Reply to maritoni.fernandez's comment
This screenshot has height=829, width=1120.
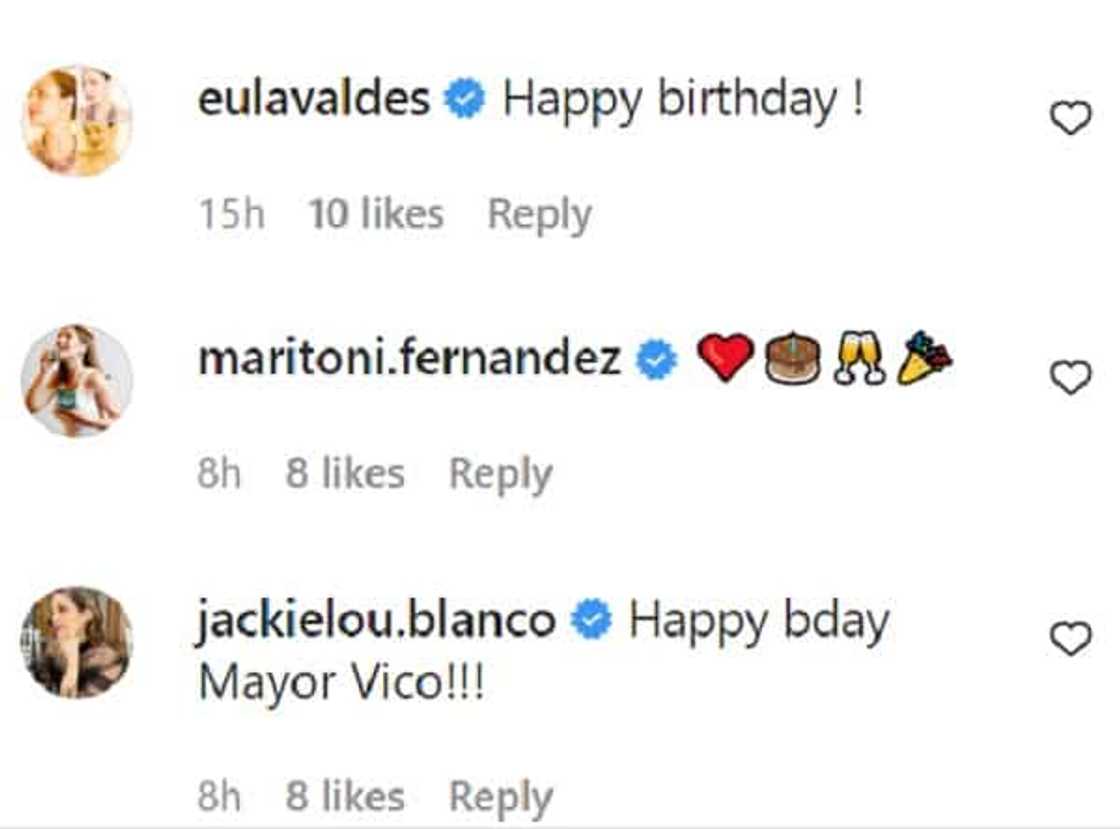[x=500, y=474]
